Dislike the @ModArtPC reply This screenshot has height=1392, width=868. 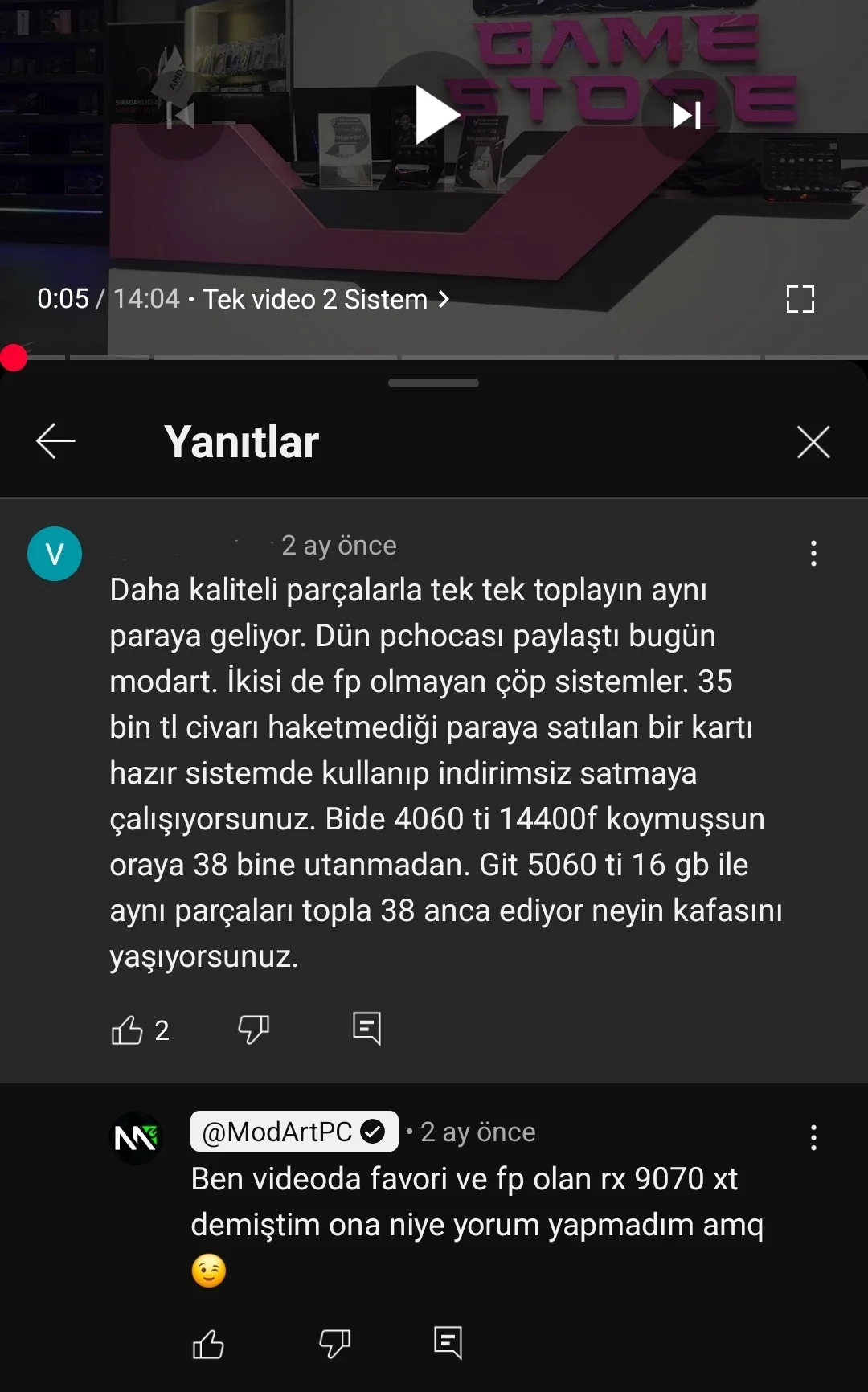(334, 1343)
